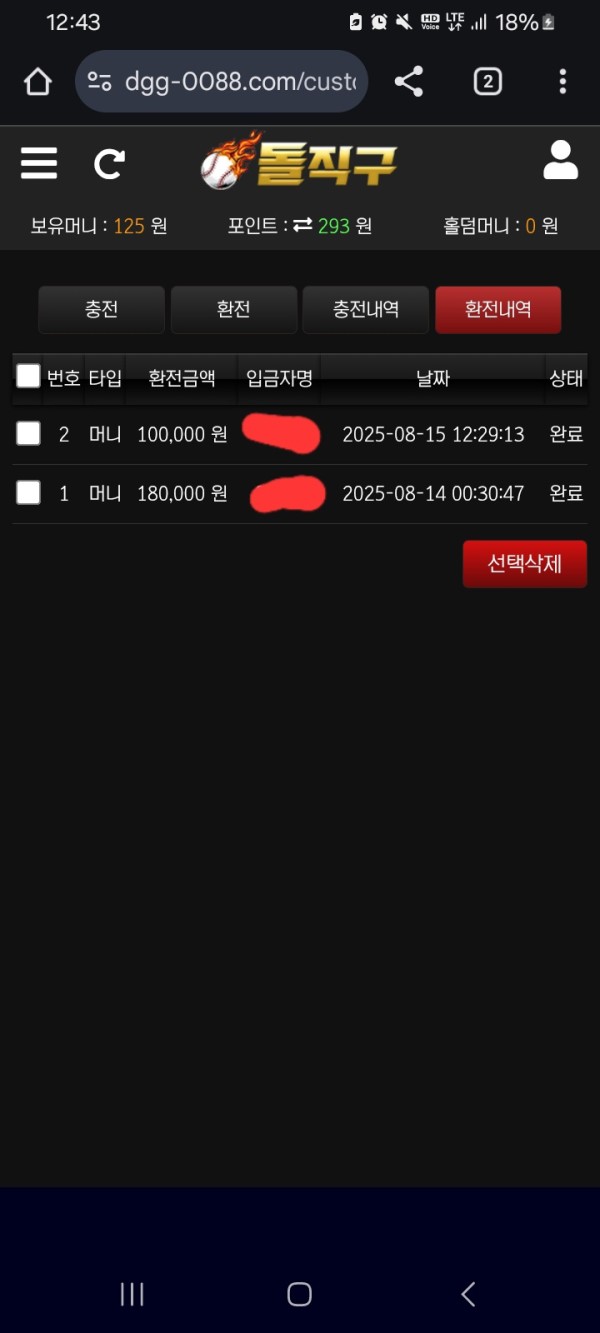Screen dimensions: 600x1333
Task: Tap the page refresh icon
Action: [109, 163]
